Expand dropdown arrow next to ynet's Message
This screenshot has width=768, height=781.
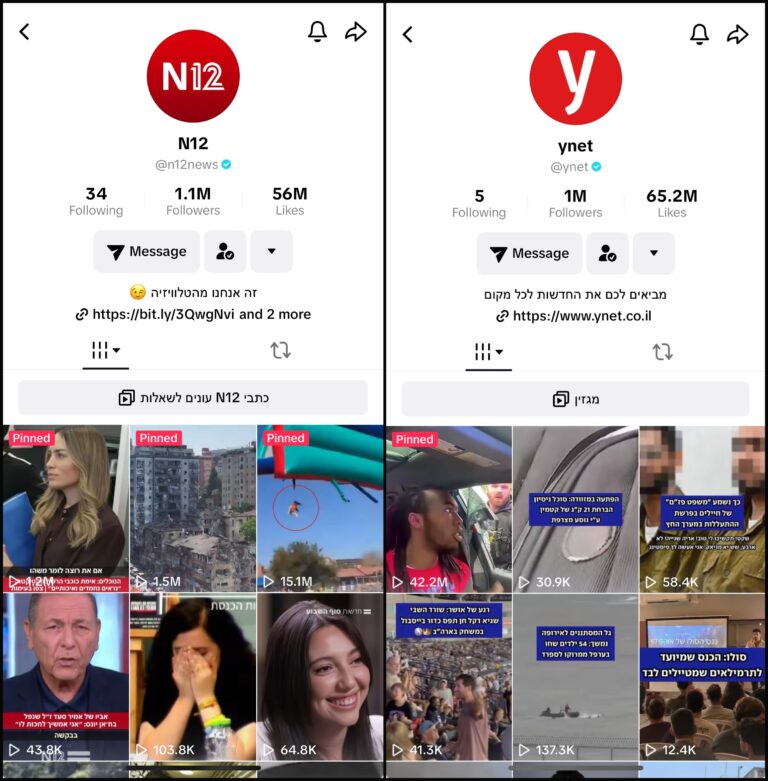(x=654, y=254)
